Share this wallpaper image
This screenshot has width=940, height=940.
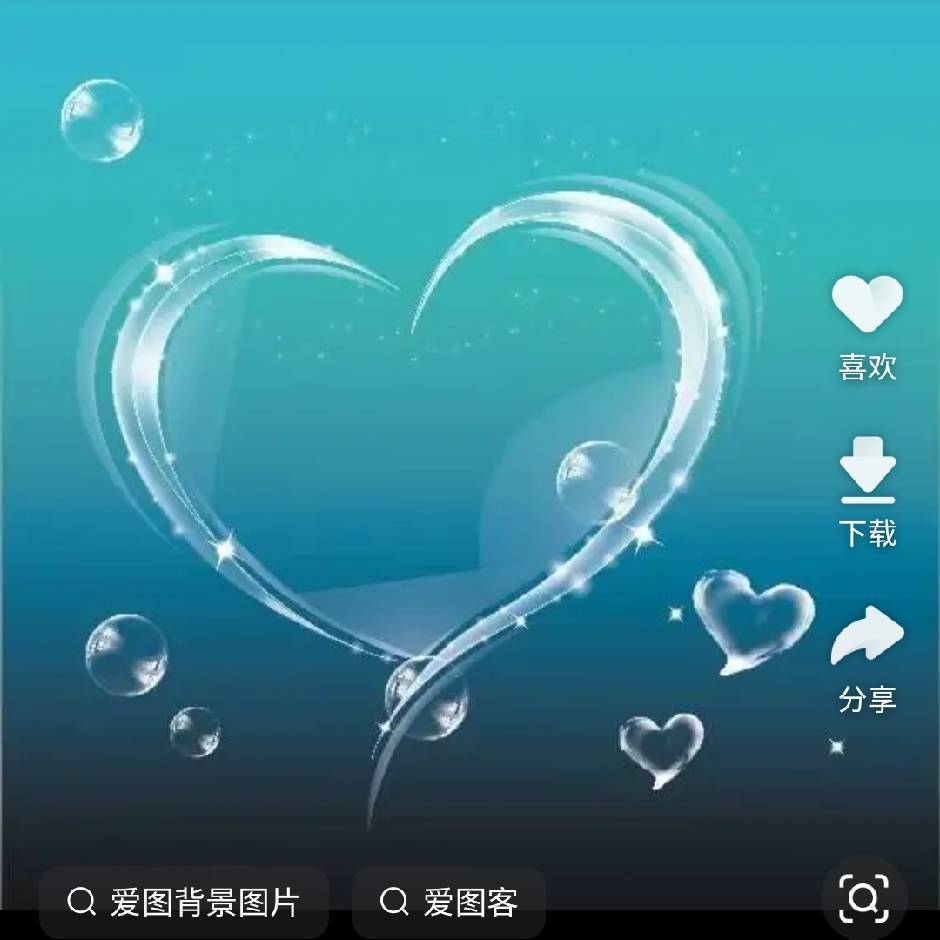click(x=867, y=637)
